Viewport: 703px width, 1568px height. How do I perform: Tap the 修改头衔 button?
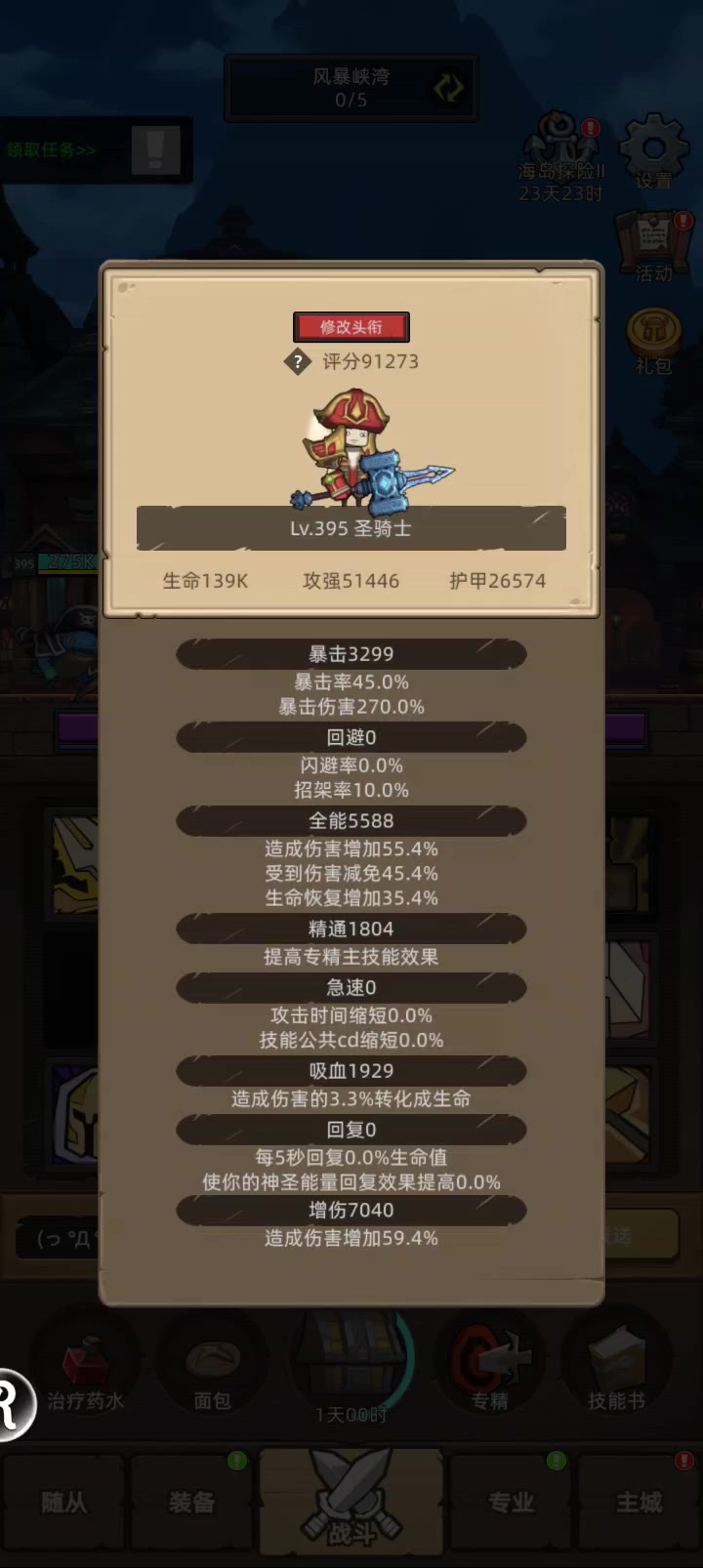pyautogui.click(x=351, y=327)
